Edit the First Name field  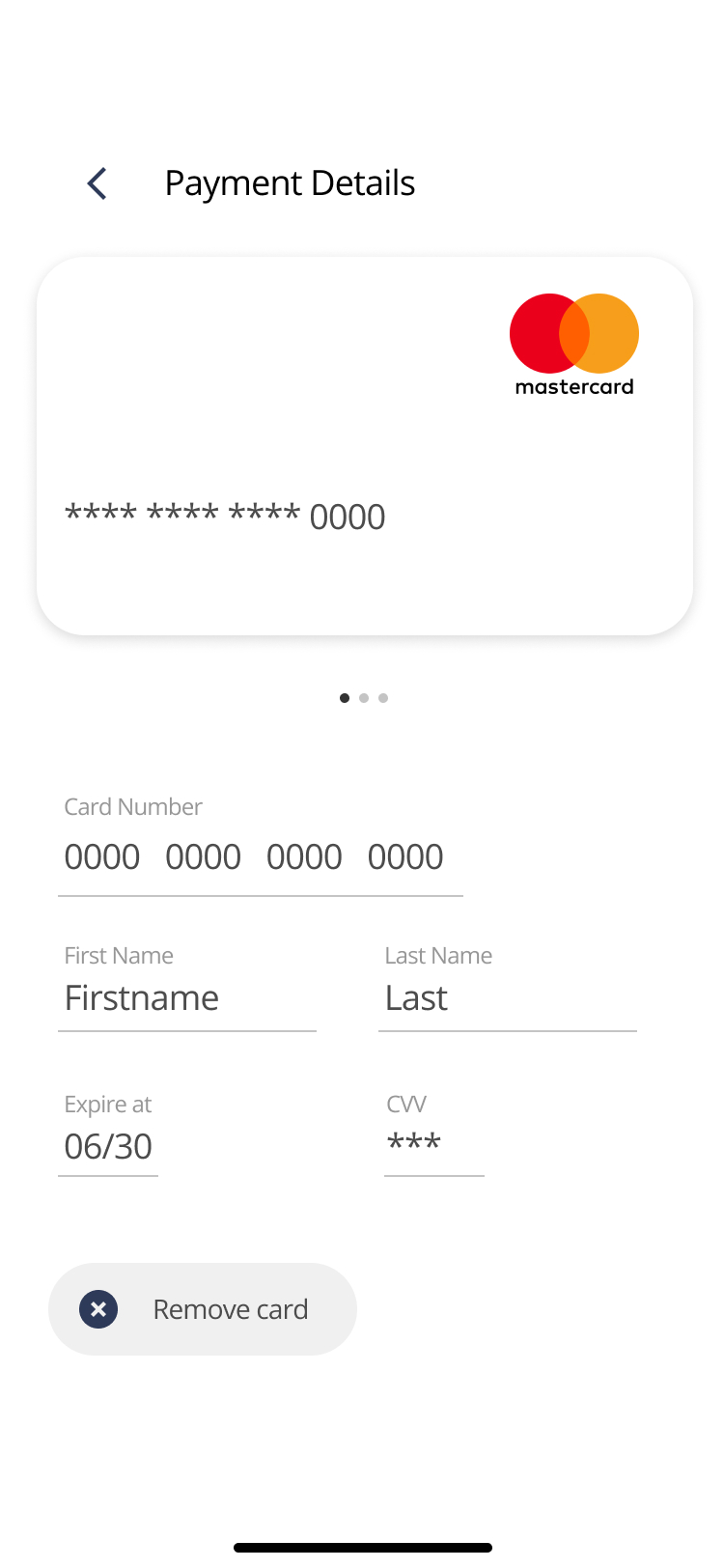click(186, 998)
